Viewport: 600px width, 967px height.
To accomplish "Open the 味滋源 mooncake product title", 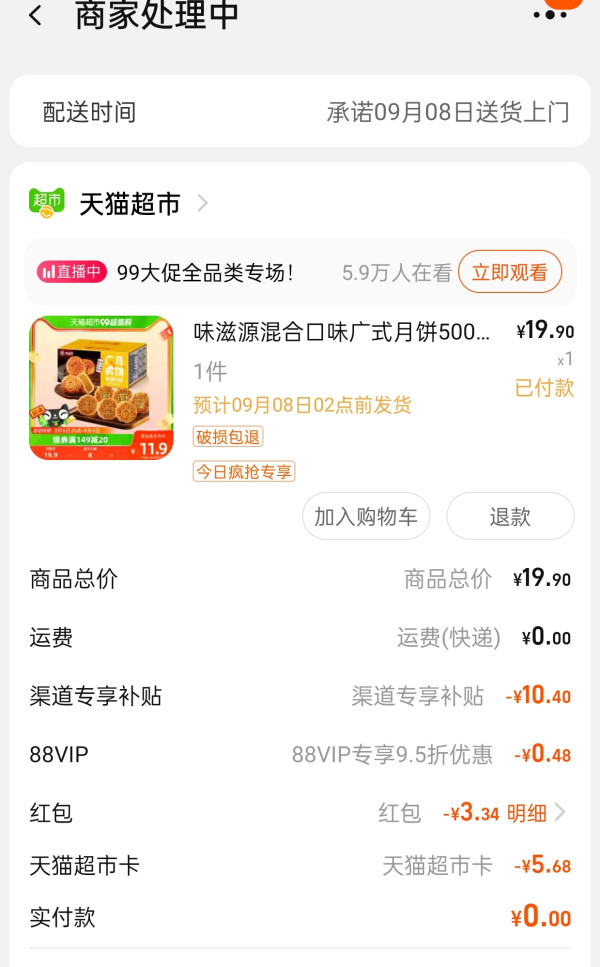I will 342,331.
